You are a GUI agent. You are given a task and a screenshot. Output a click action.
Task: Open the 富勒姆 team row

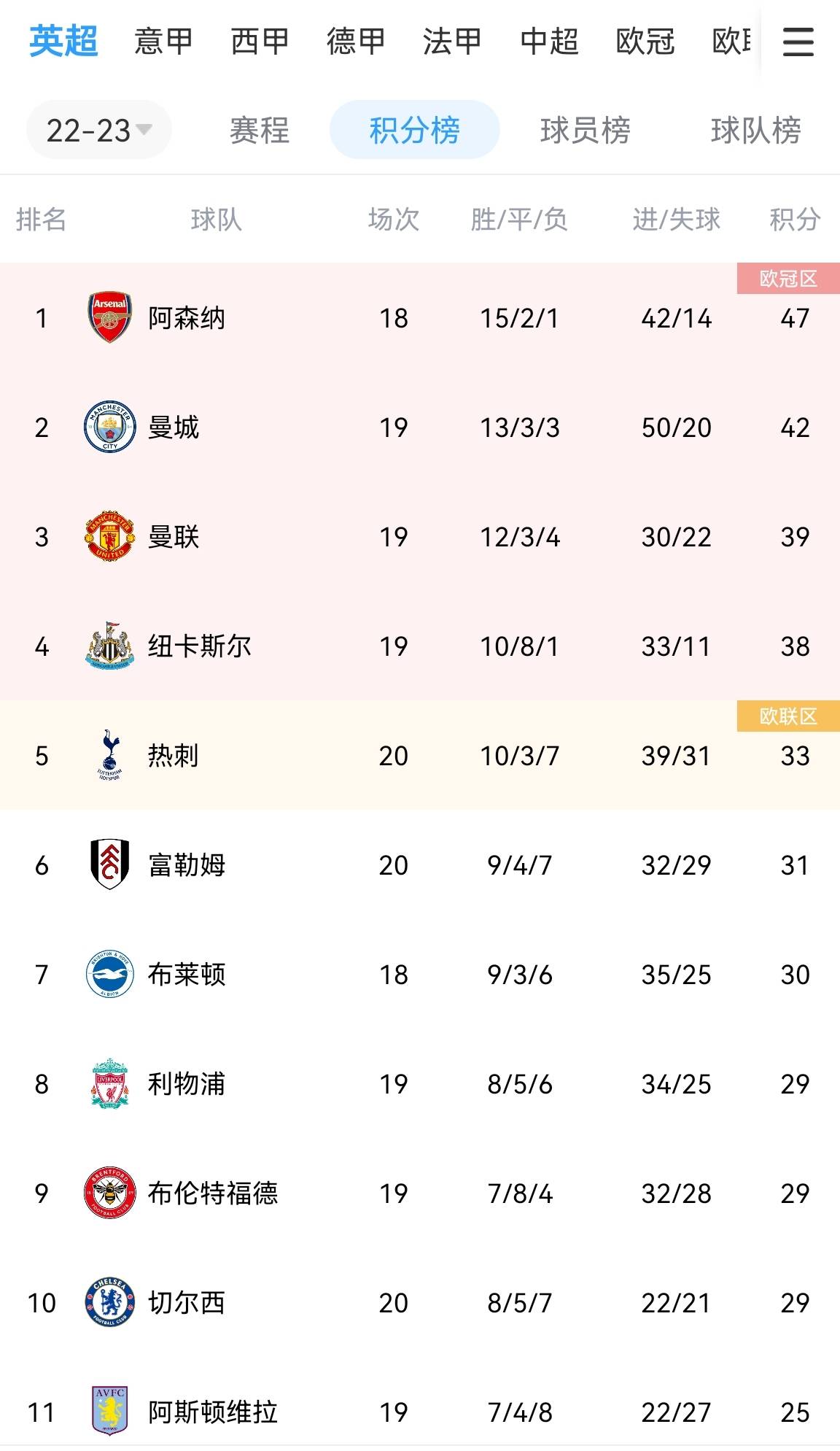[x=420, y=864]
